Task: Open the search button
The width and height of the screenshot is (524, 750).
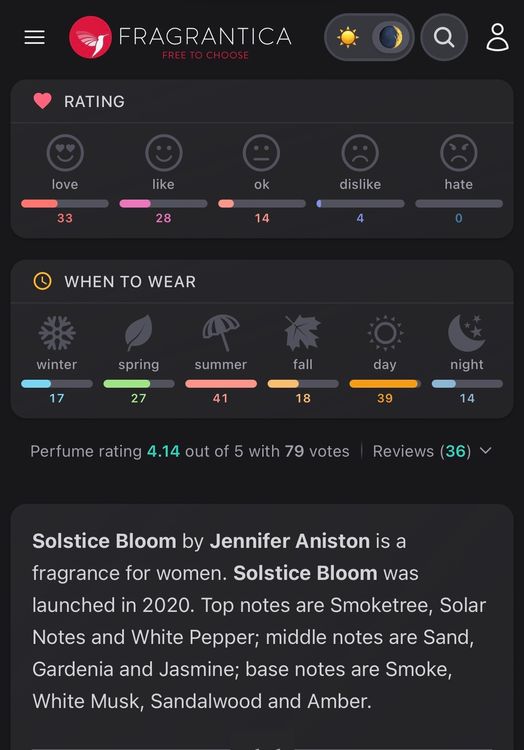Action: click(x=444, y=37)
